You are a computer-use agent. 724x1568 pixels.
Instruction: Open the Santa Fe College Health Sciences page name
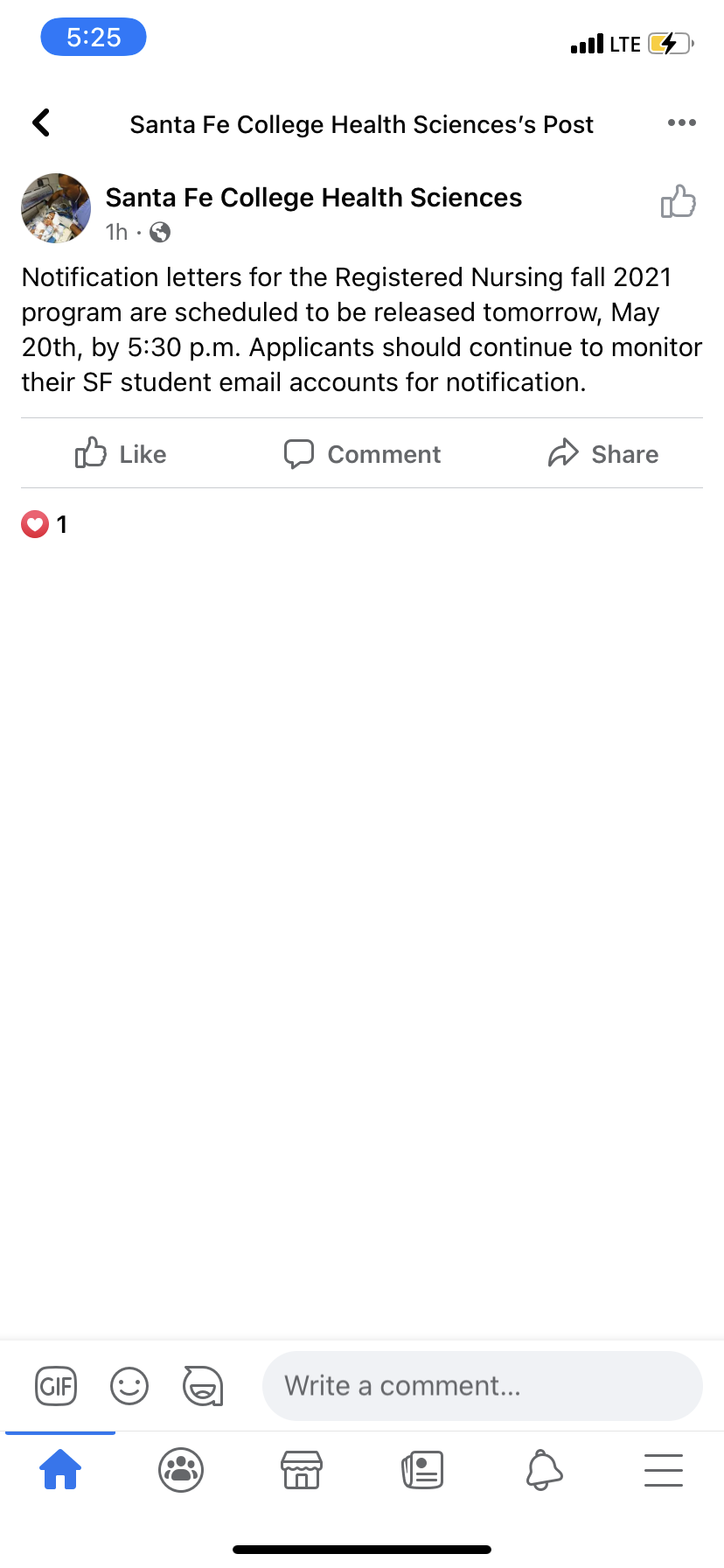[314, 198]
